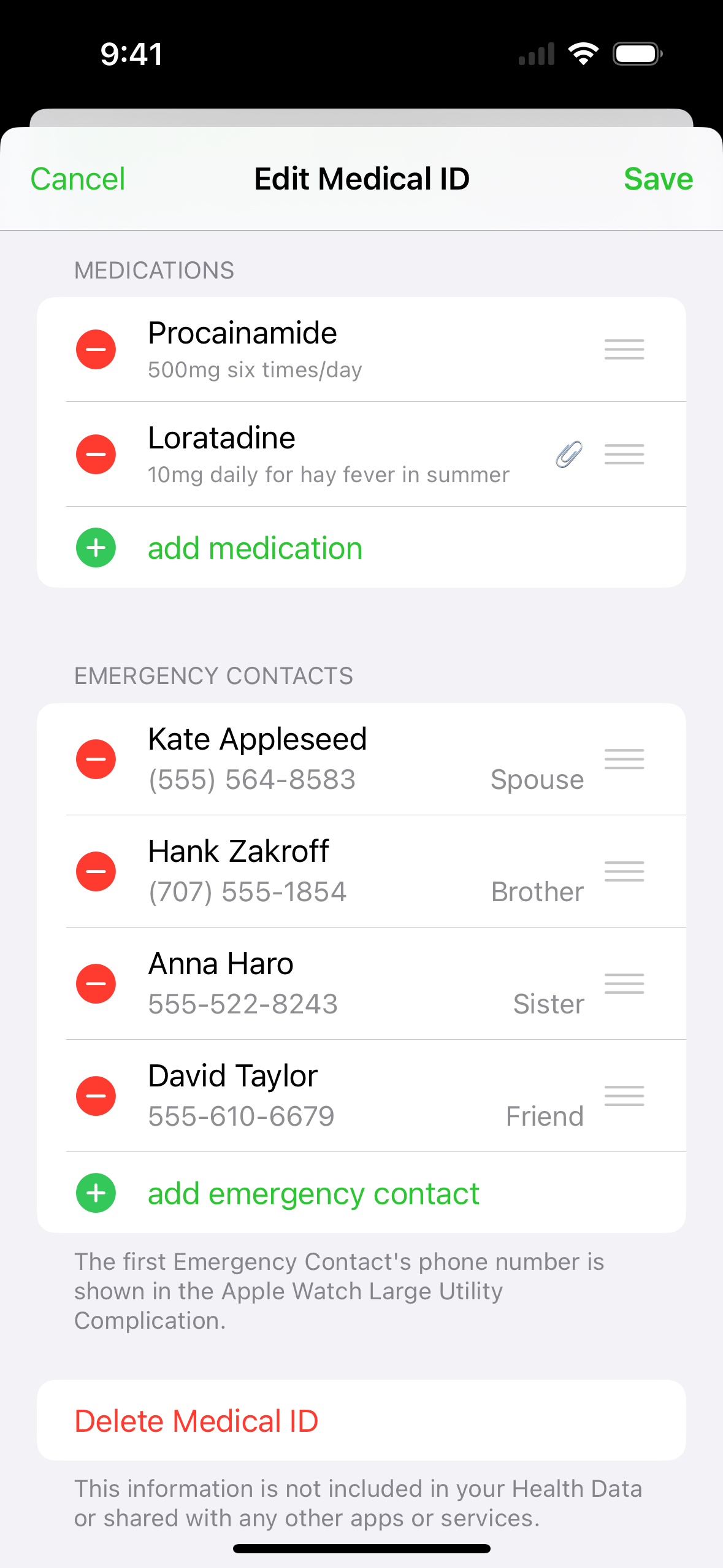Remove Loratadine from medications
The width and height of the screenshot is (723, 1568).
tap(96, 455)
